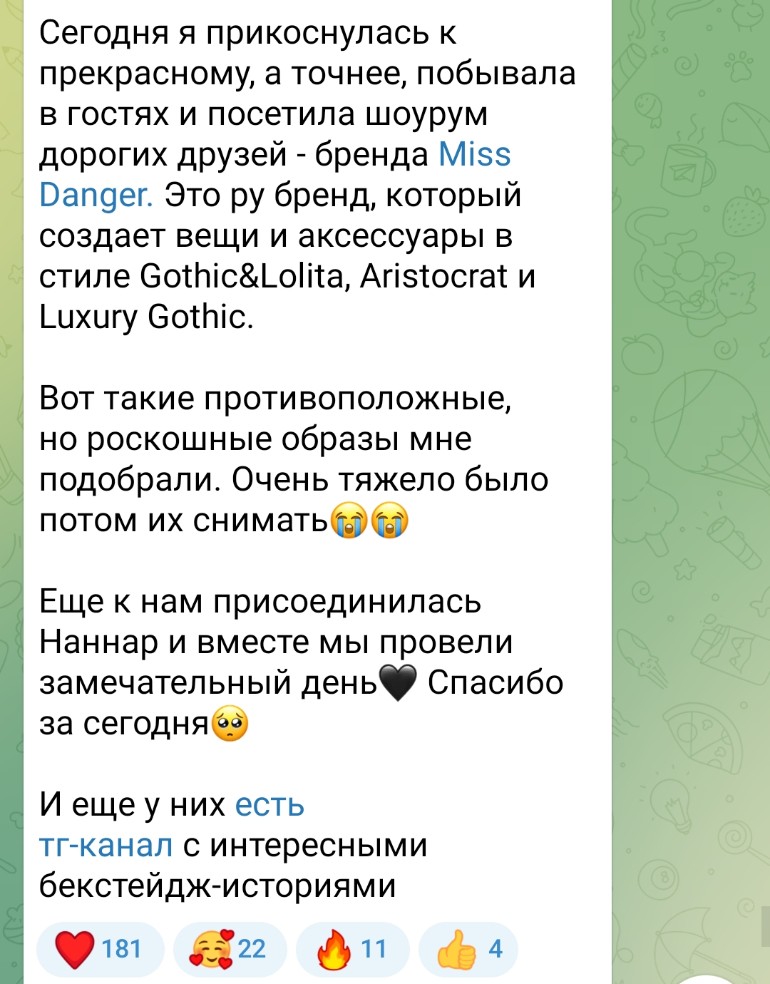The height and width of the screenshot is (984, 770).
Task: Open the Miss Danger brand link
Action: (475, 155)
